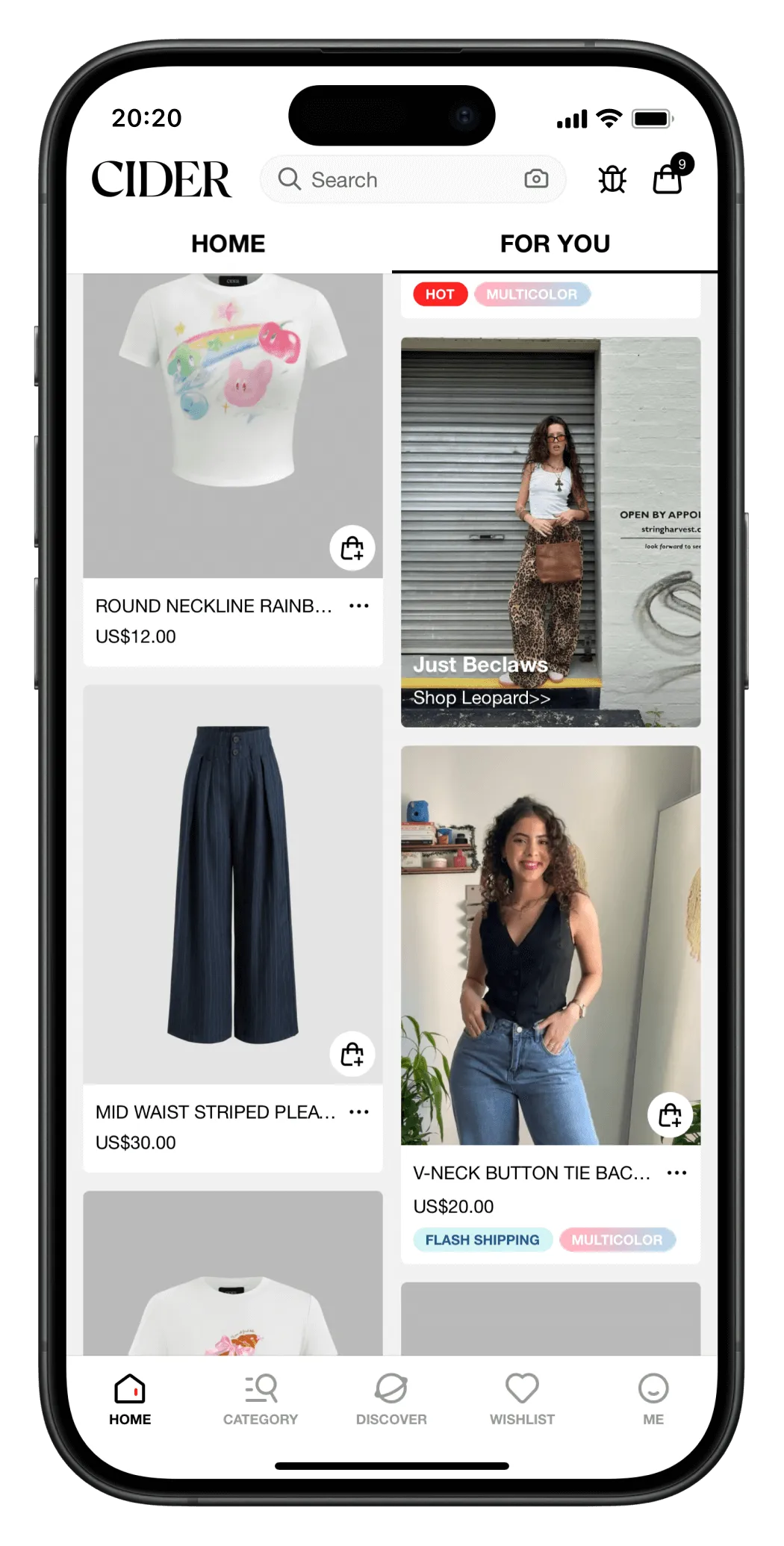Viewport: 784px width, 1546px height.
Task: Select the FOR YOU top tab
Action: pos(555,243)
